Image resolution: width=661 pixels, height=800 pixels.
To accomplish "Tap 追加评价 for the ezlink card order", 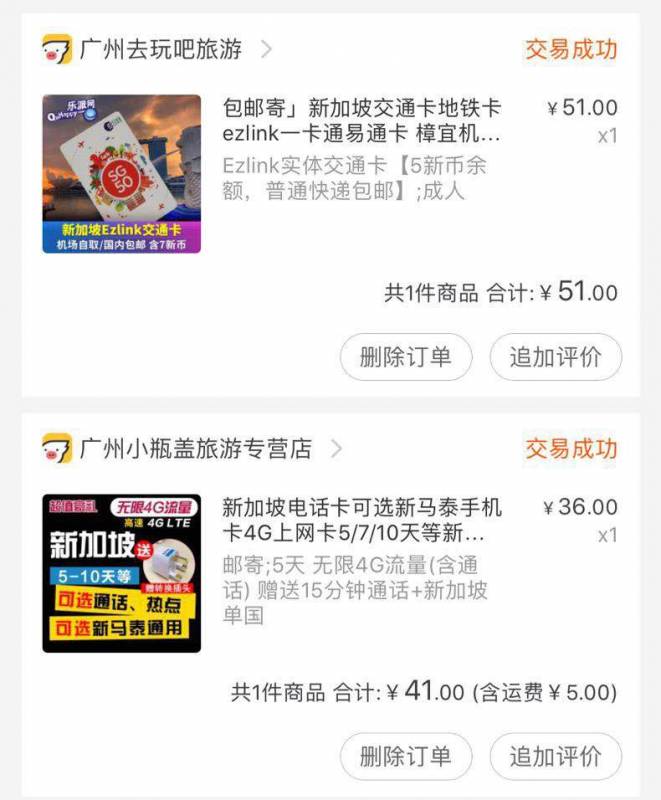I will tap(555, 357).
